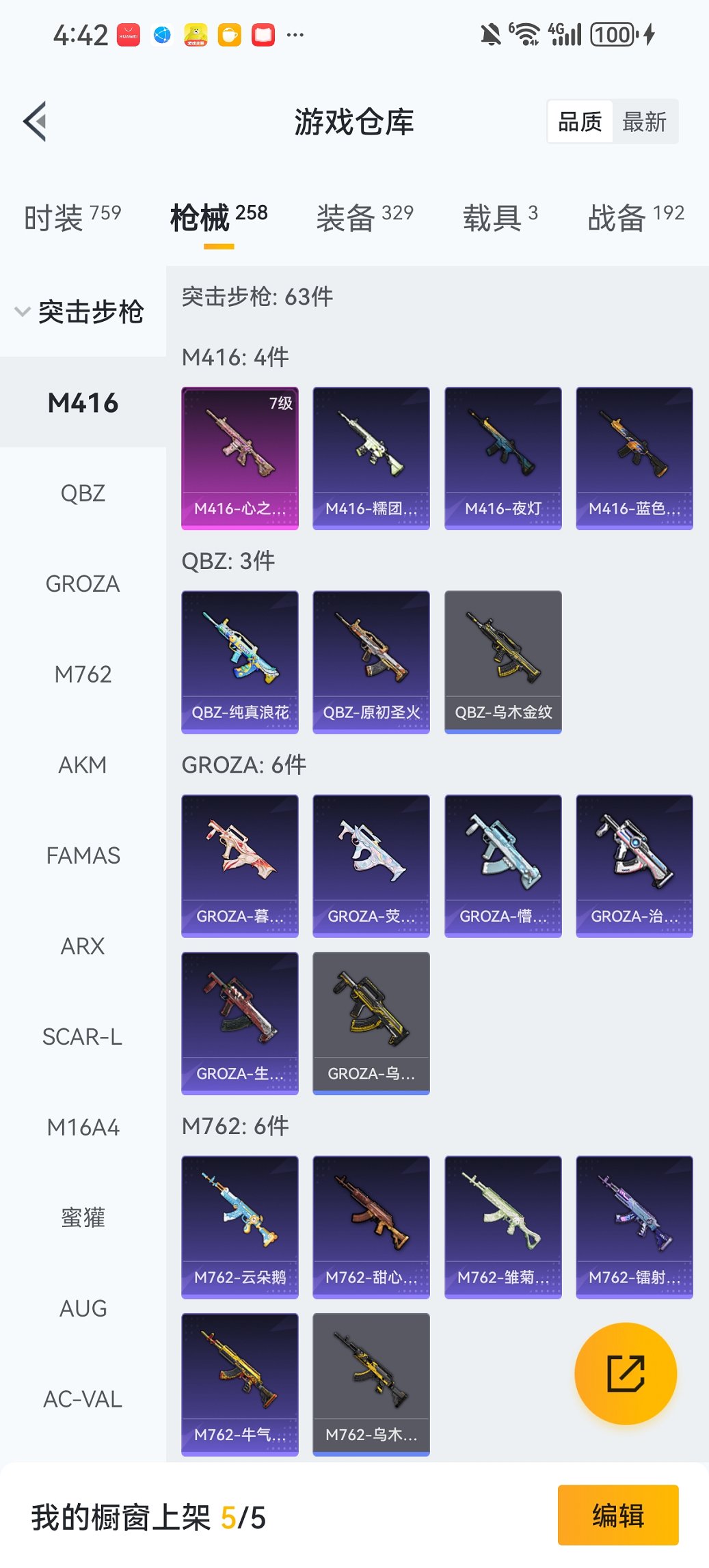
Task: Open the QBZ-纯真浪花 skin tile
Action: (x=240, y=661)
